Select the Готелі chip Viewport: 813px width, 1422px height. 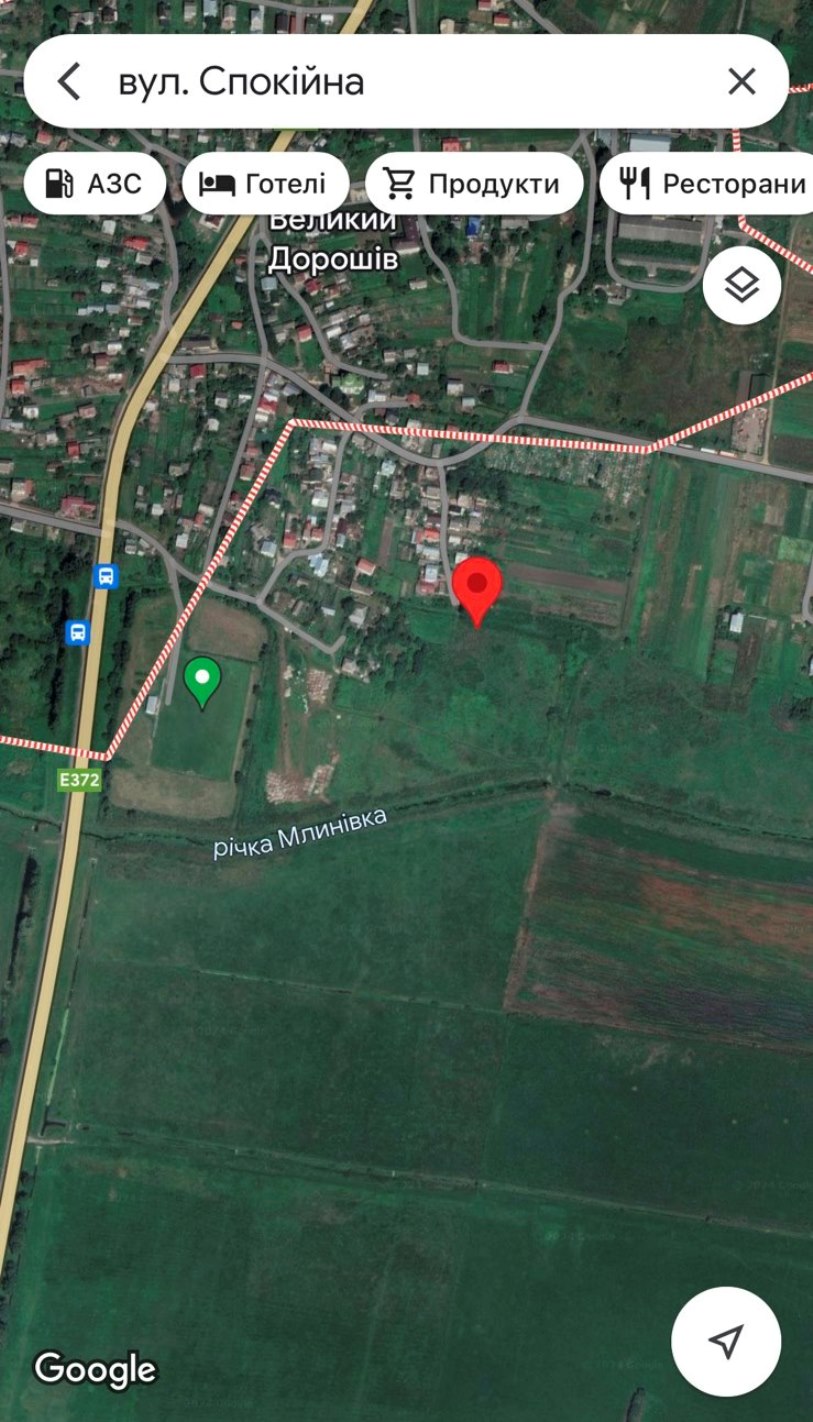265,183
